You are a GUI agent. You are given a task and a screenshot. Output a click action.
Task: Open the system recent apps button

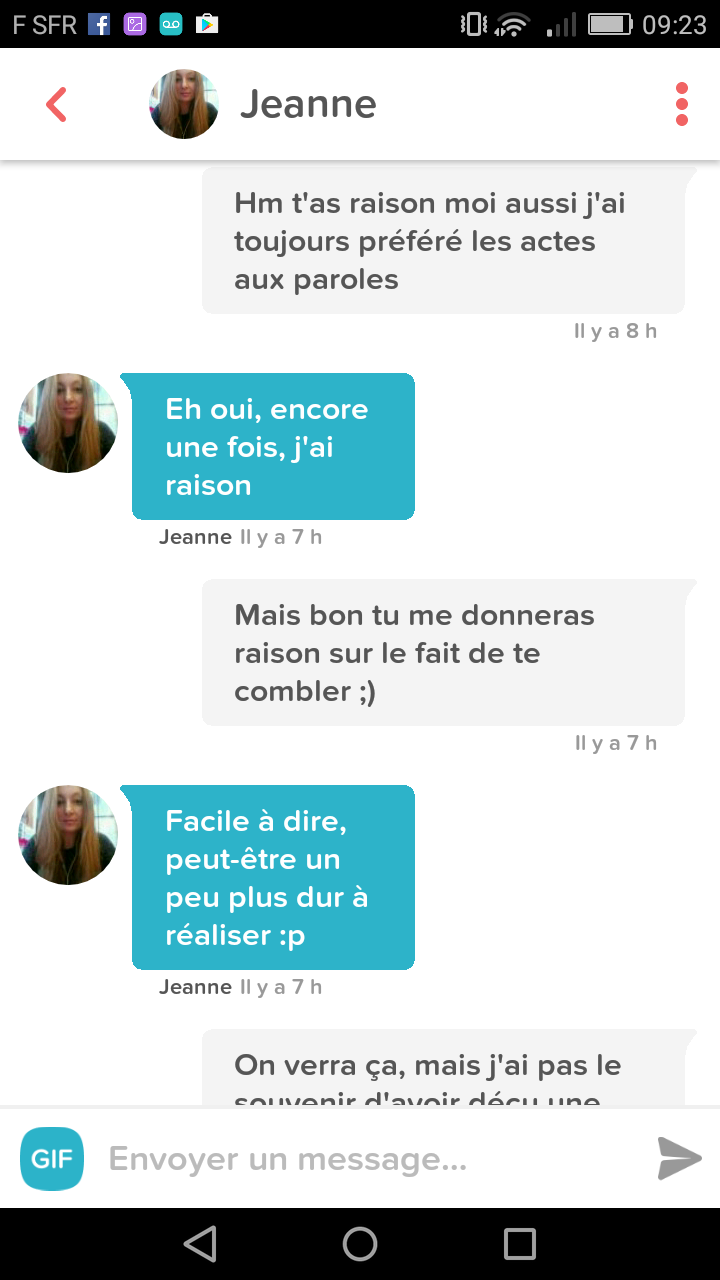tap(520, 1244)
